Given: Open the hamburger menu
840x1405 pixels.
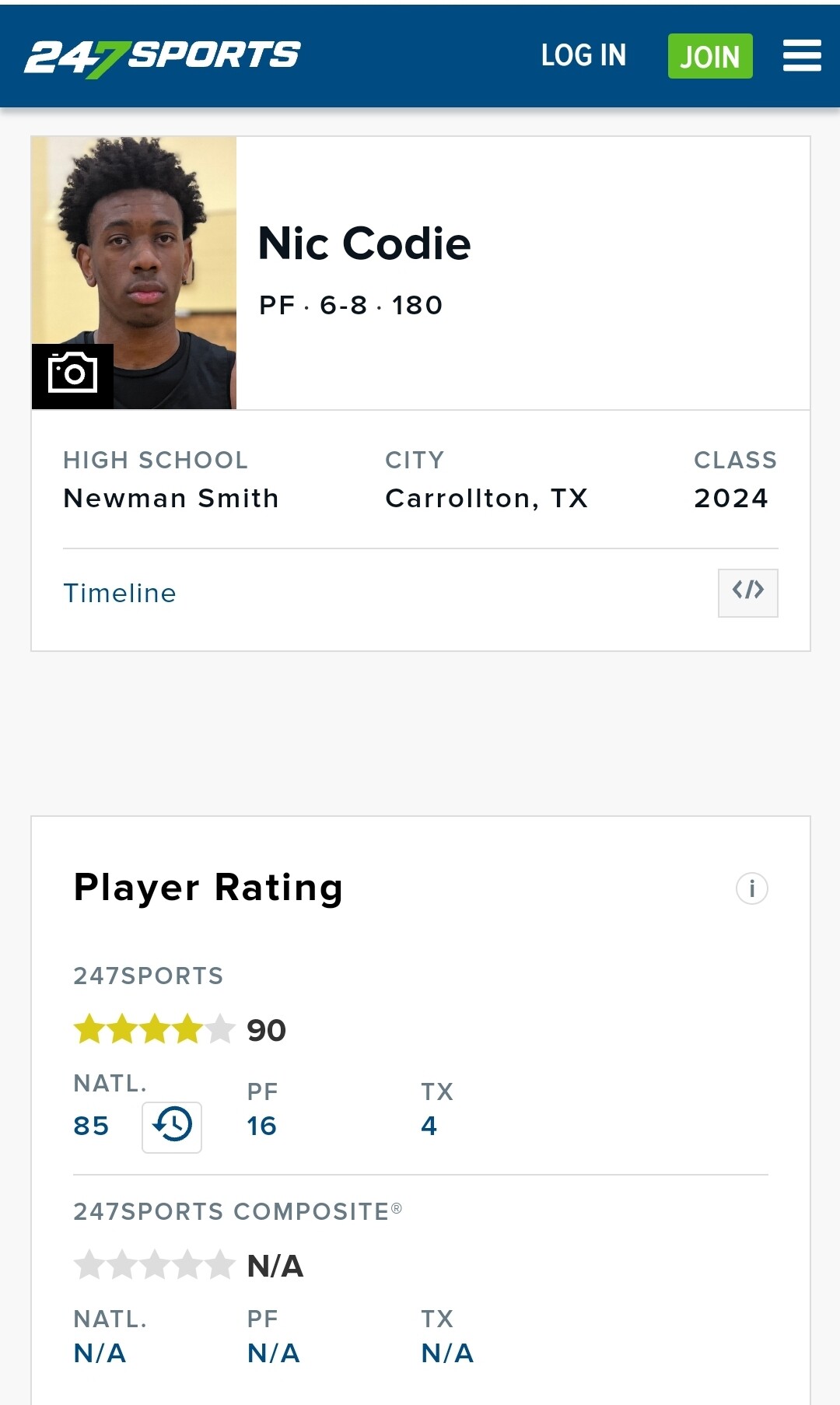Looking at the screenshot, I should [802, 55].
